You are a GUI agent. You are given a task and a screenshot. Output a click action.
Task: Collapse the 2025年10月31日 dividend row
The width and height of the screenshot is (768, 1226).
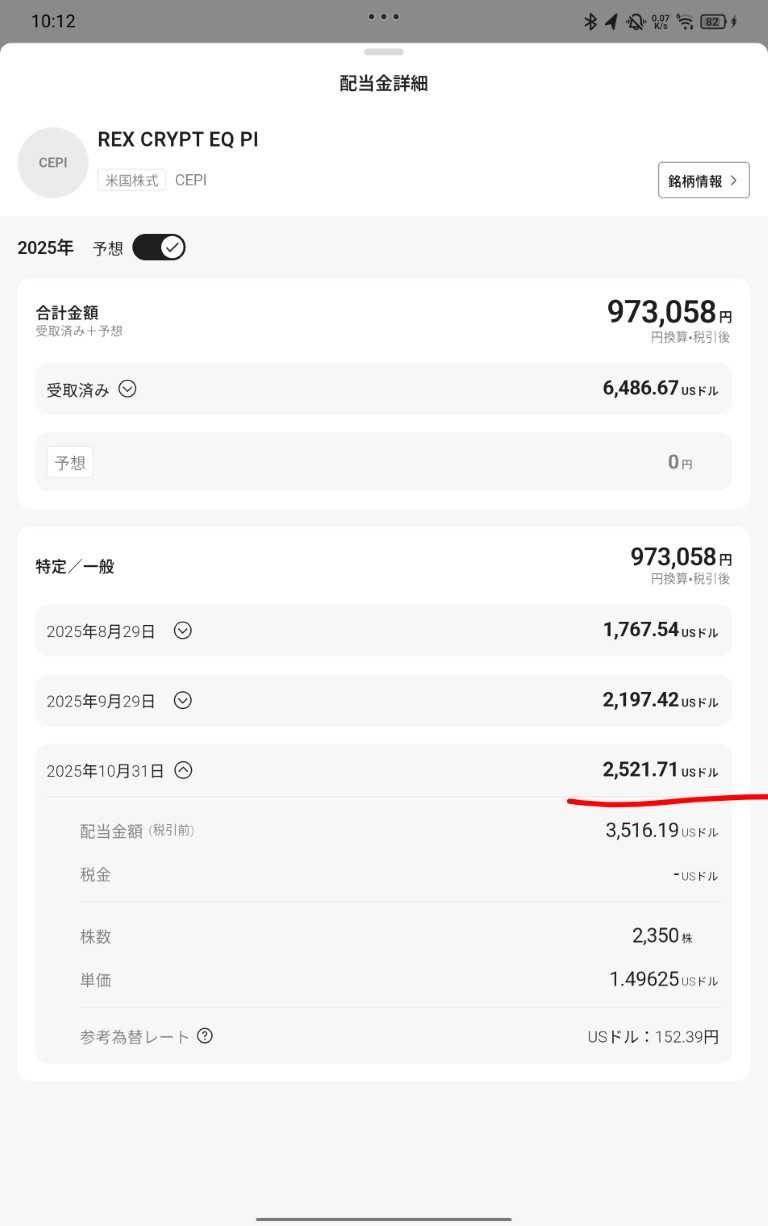[183, 770]
